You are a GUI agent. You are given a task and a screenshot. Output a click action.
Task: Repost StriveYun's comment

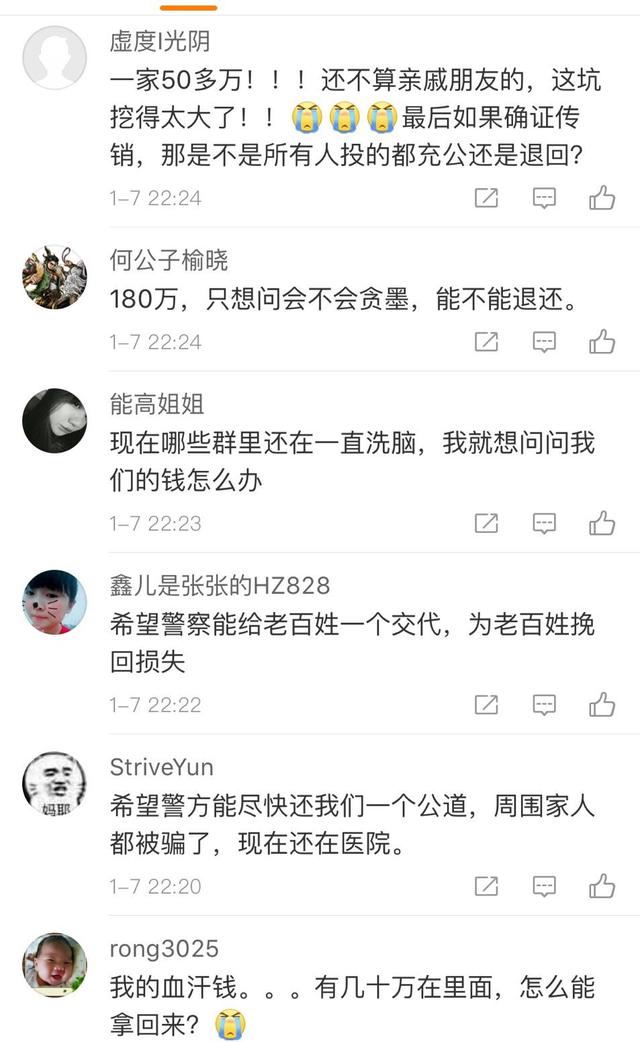click(x=486, y=886)
